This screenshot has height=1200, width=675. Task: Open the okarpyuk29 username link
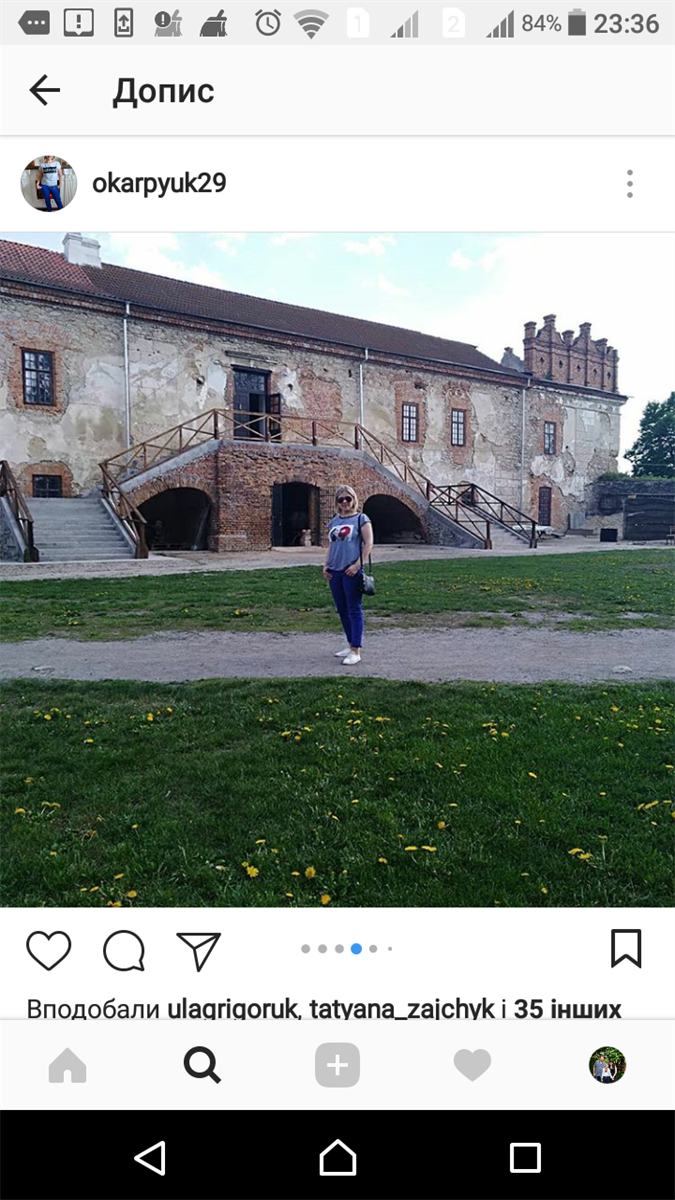tap(159, 184)
